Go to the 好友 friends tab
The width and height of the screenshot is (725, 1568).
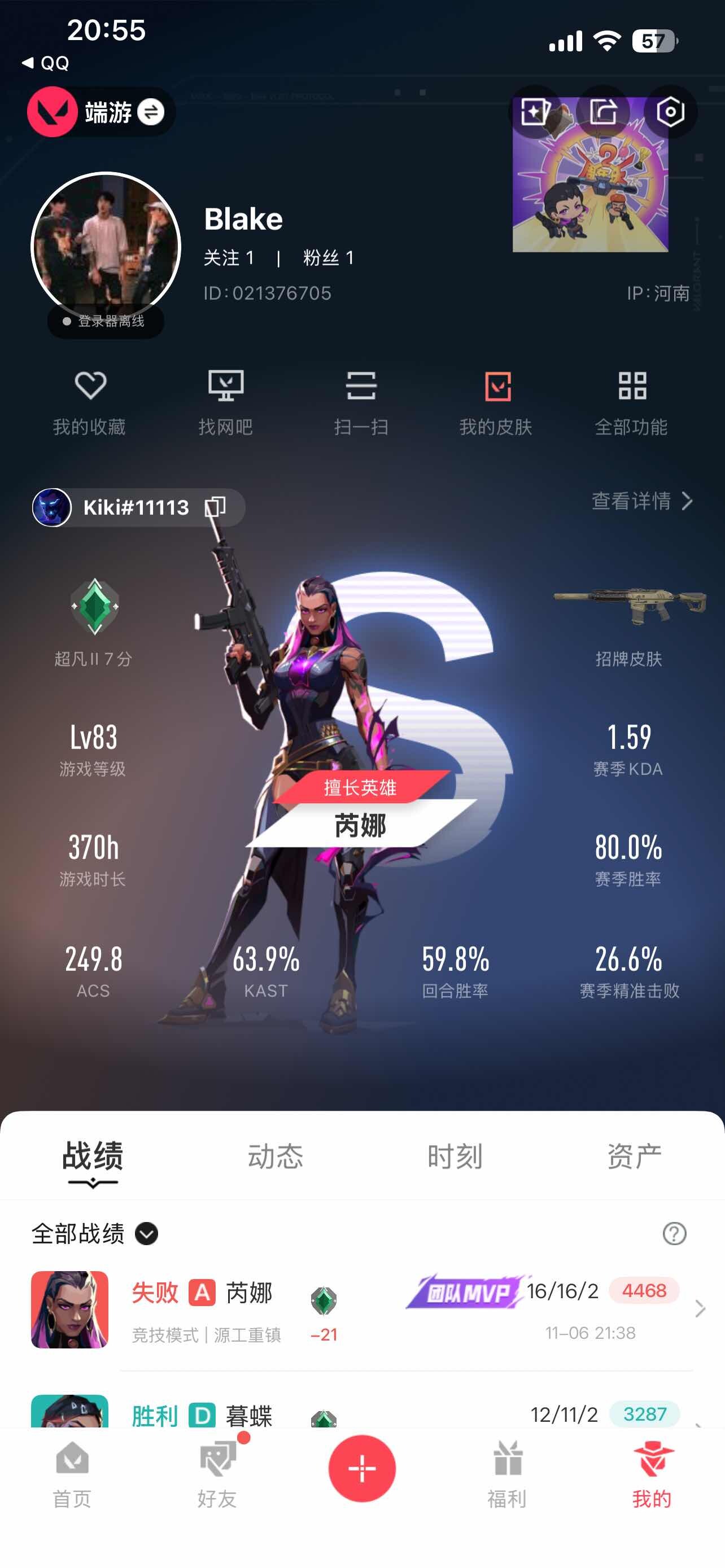point(217,1474)
